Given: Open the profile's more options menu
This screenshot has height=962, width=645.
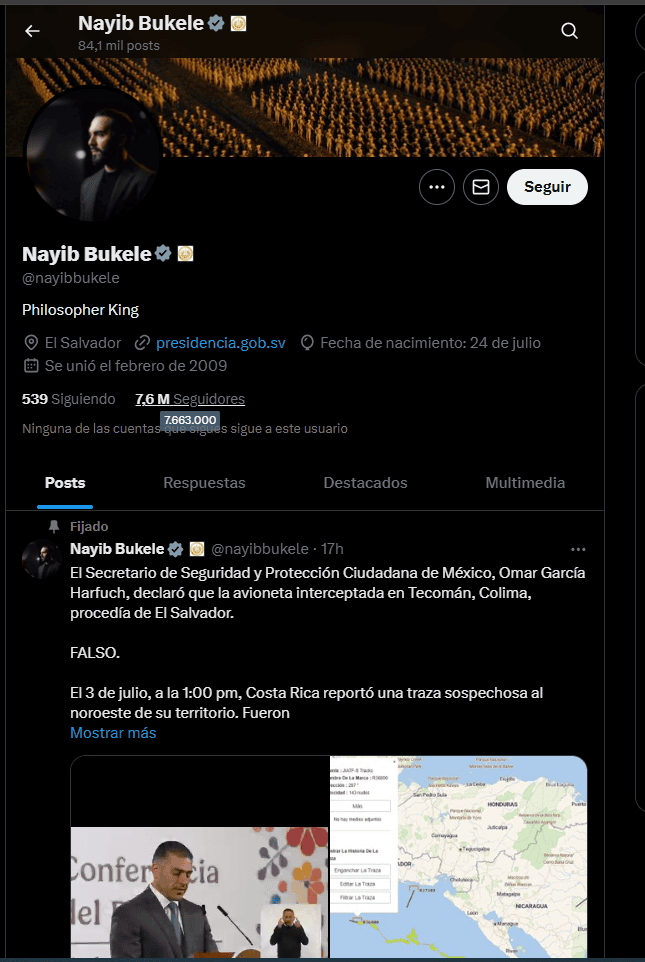Looking at the screenshot, I should click(437, 187).
